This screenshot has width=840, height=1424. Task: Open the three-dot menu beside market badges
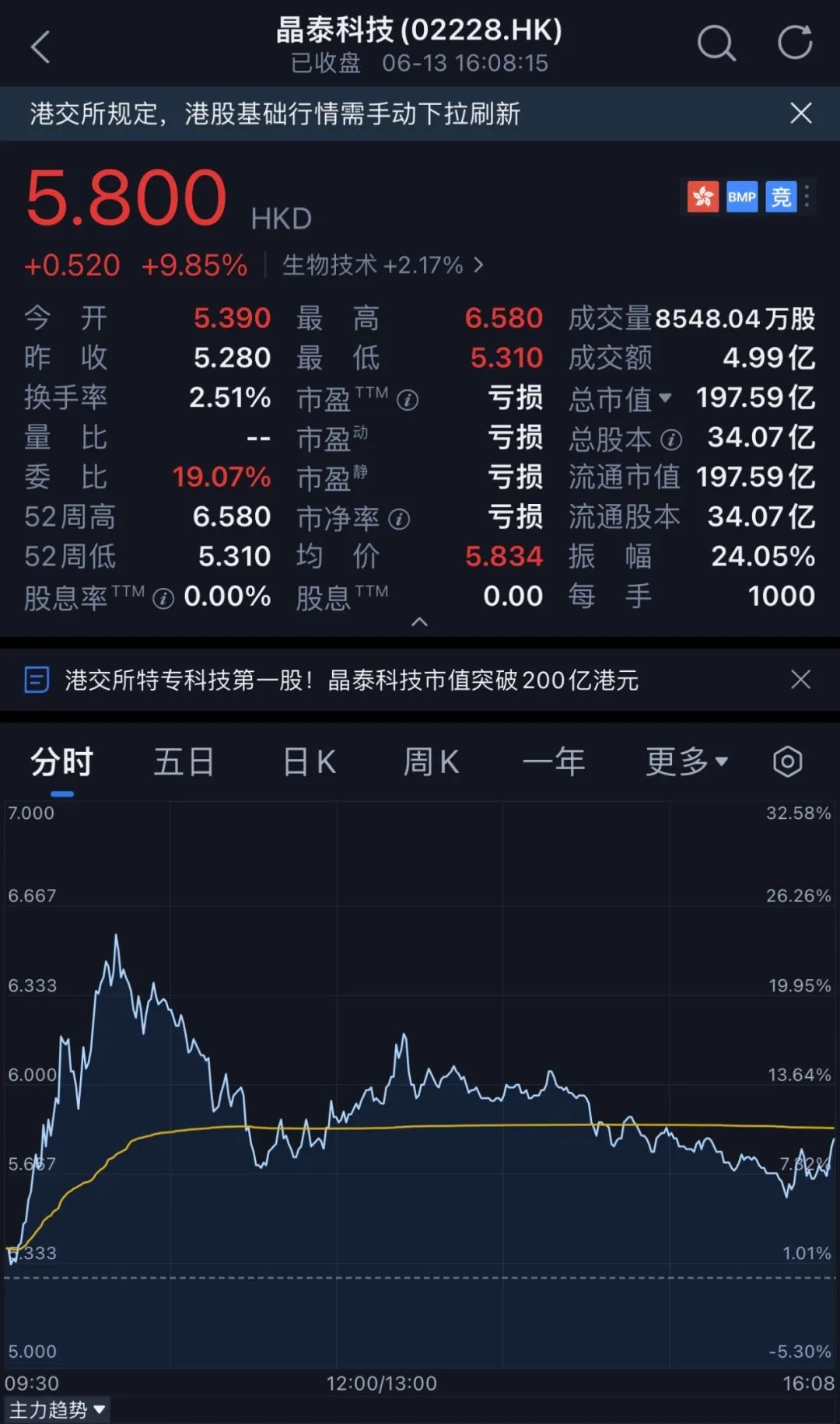[807, 196]
